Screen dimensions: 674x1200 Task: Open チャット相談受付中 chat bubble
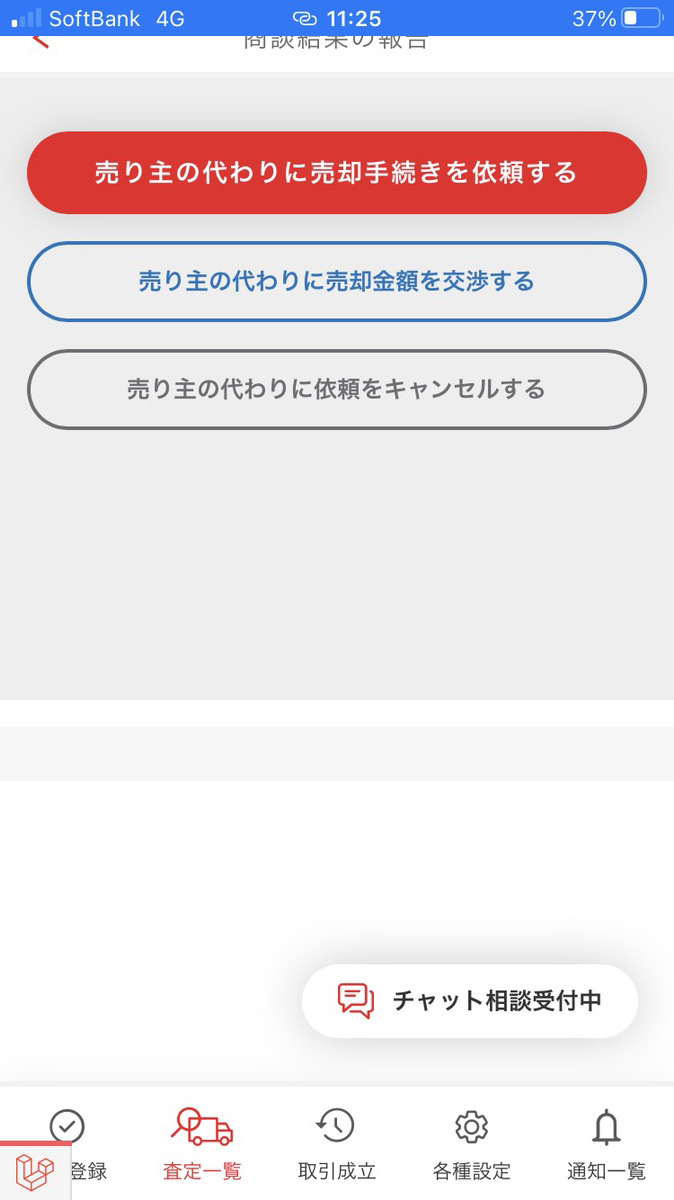(x=470, y=1000)
